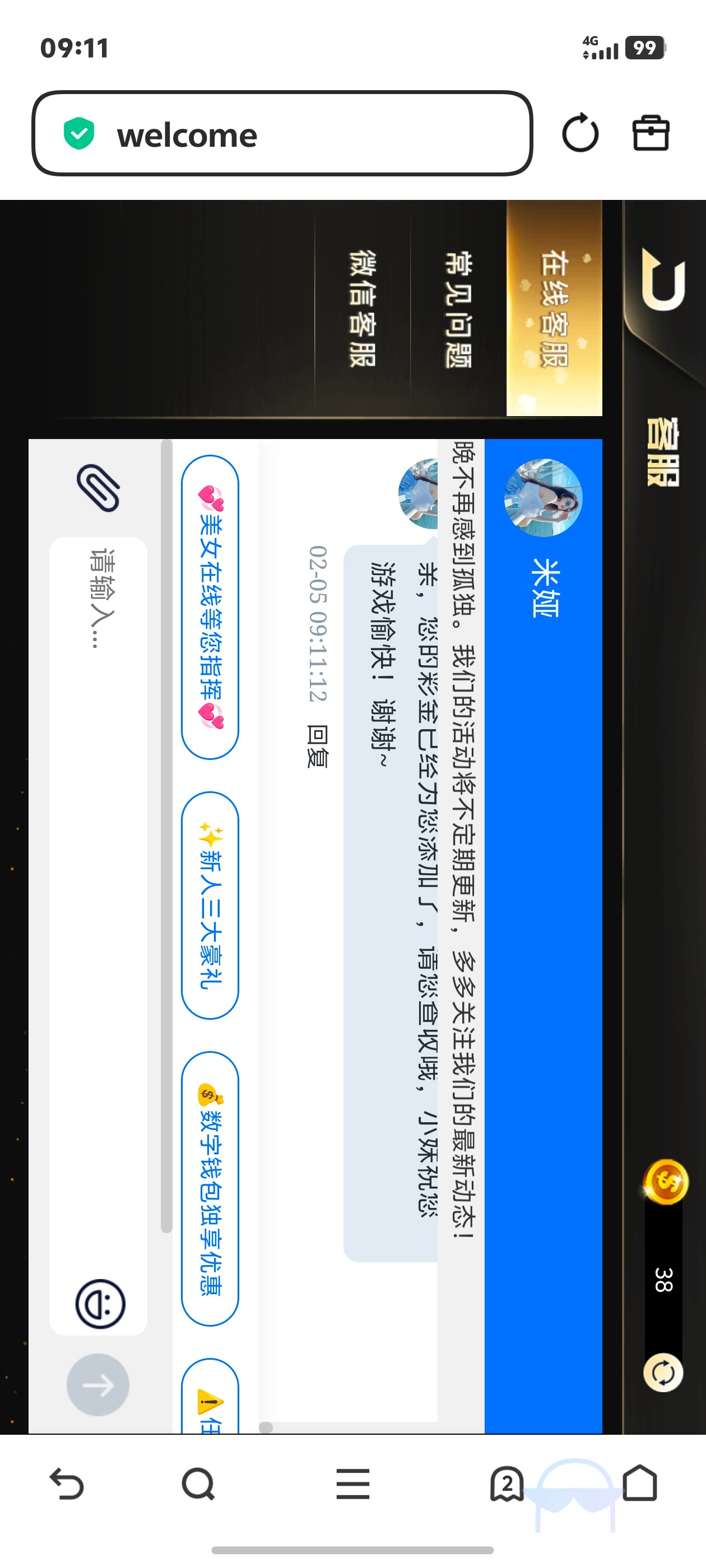Reload the current page
The image size is (706, 1568).
[580, 133]
